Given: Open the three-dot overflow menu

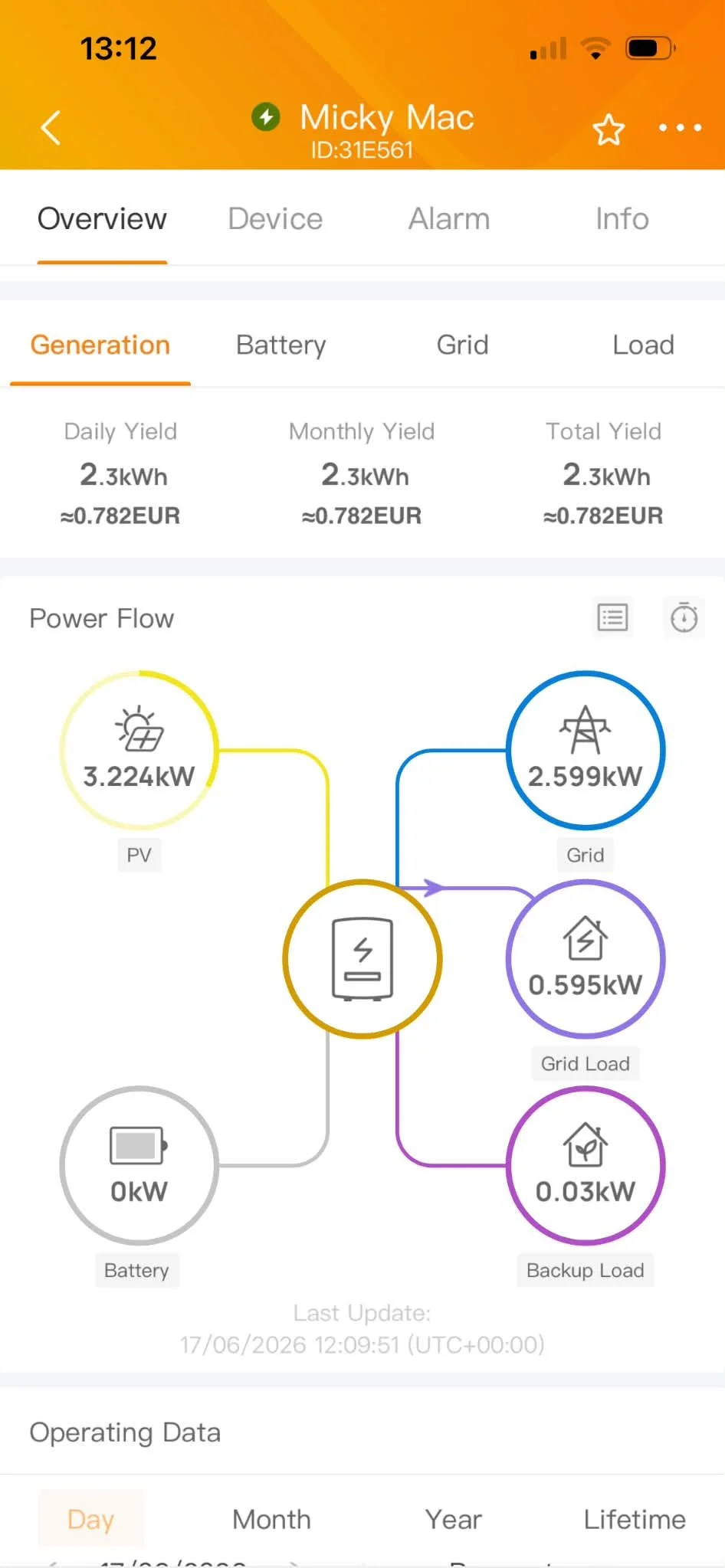Looking at the screenshot, I should point(680,128).
